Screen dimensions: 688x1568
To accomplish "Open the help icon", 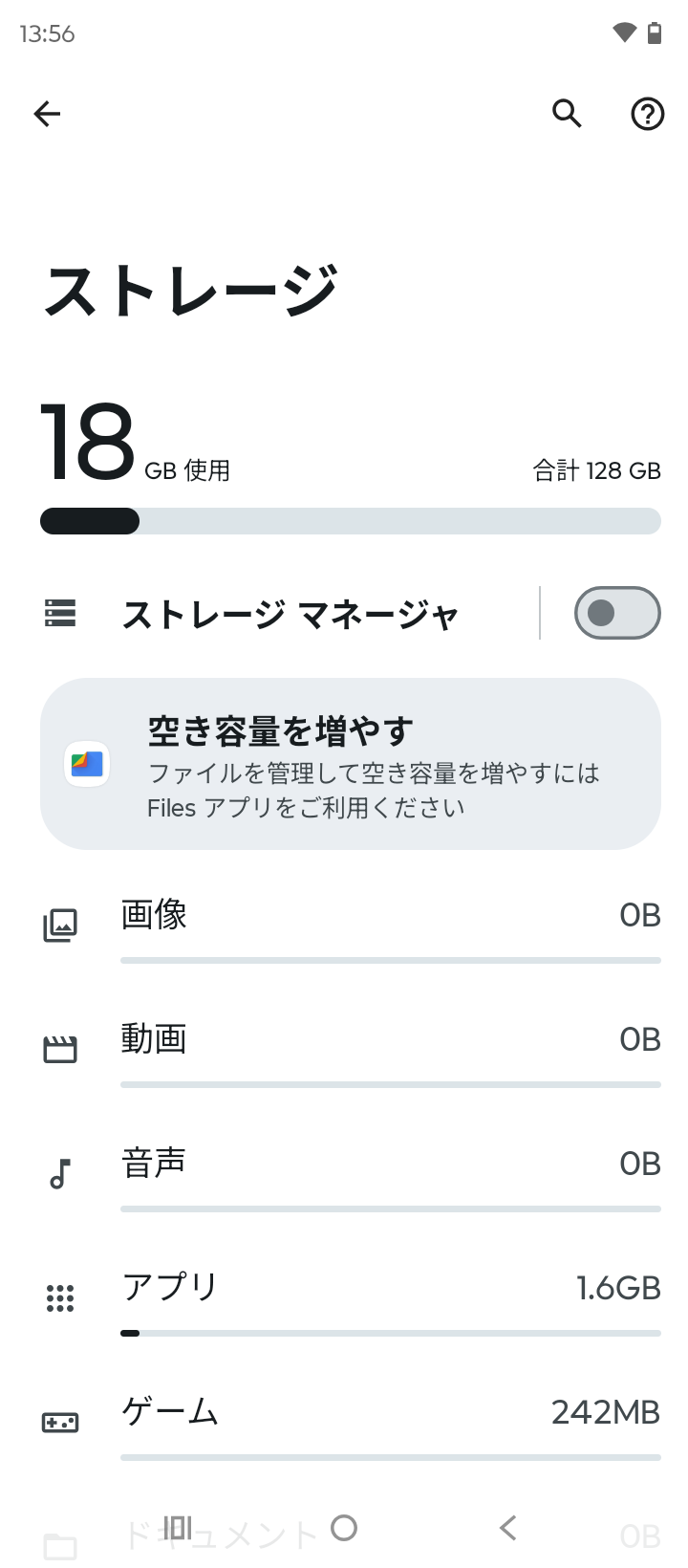I will coord(647,115).
